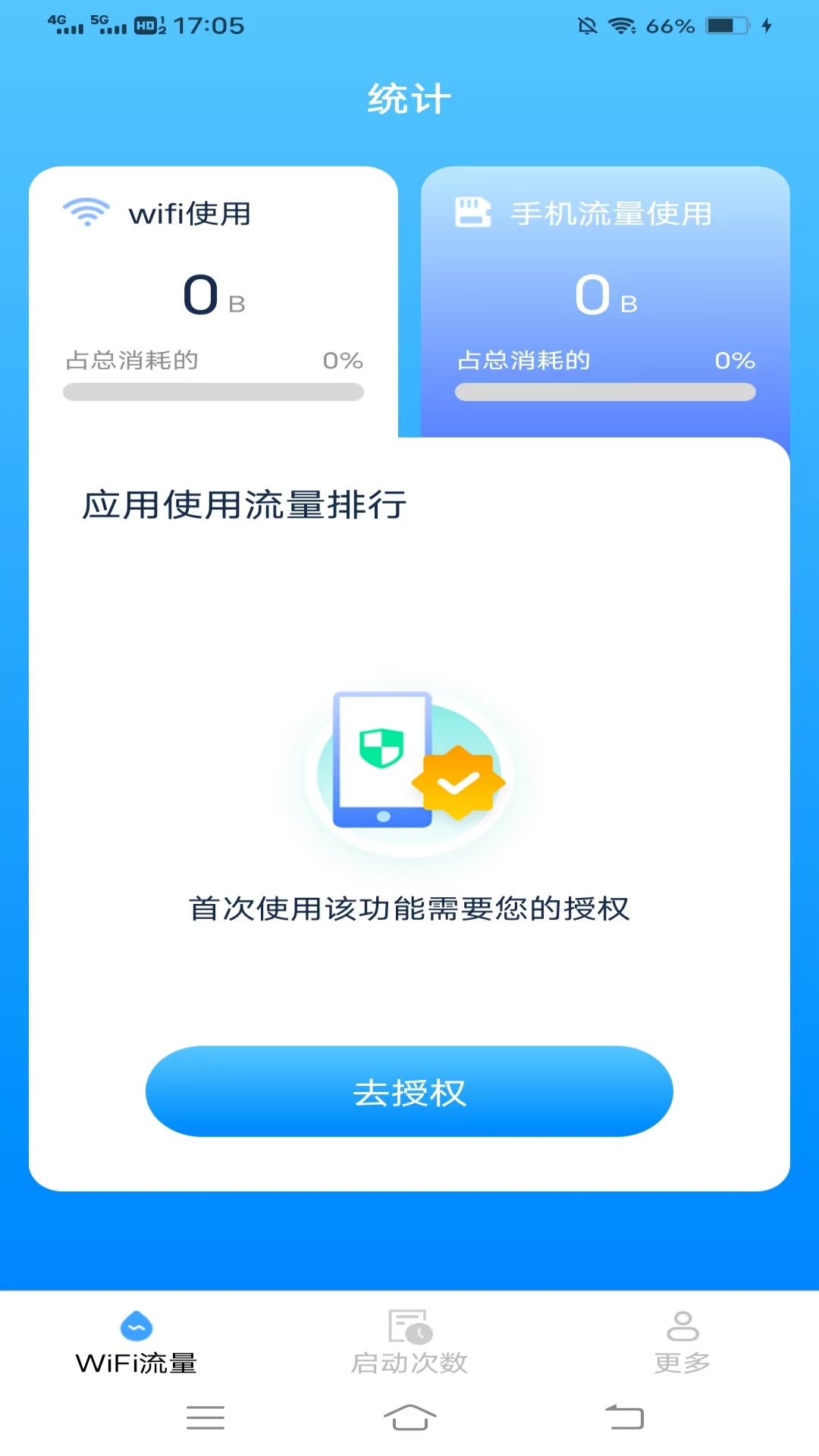The image size is (819, 1456).
Task: Tap the 去授权 button
Action: pyautogui.click(x=409, y=1092)
